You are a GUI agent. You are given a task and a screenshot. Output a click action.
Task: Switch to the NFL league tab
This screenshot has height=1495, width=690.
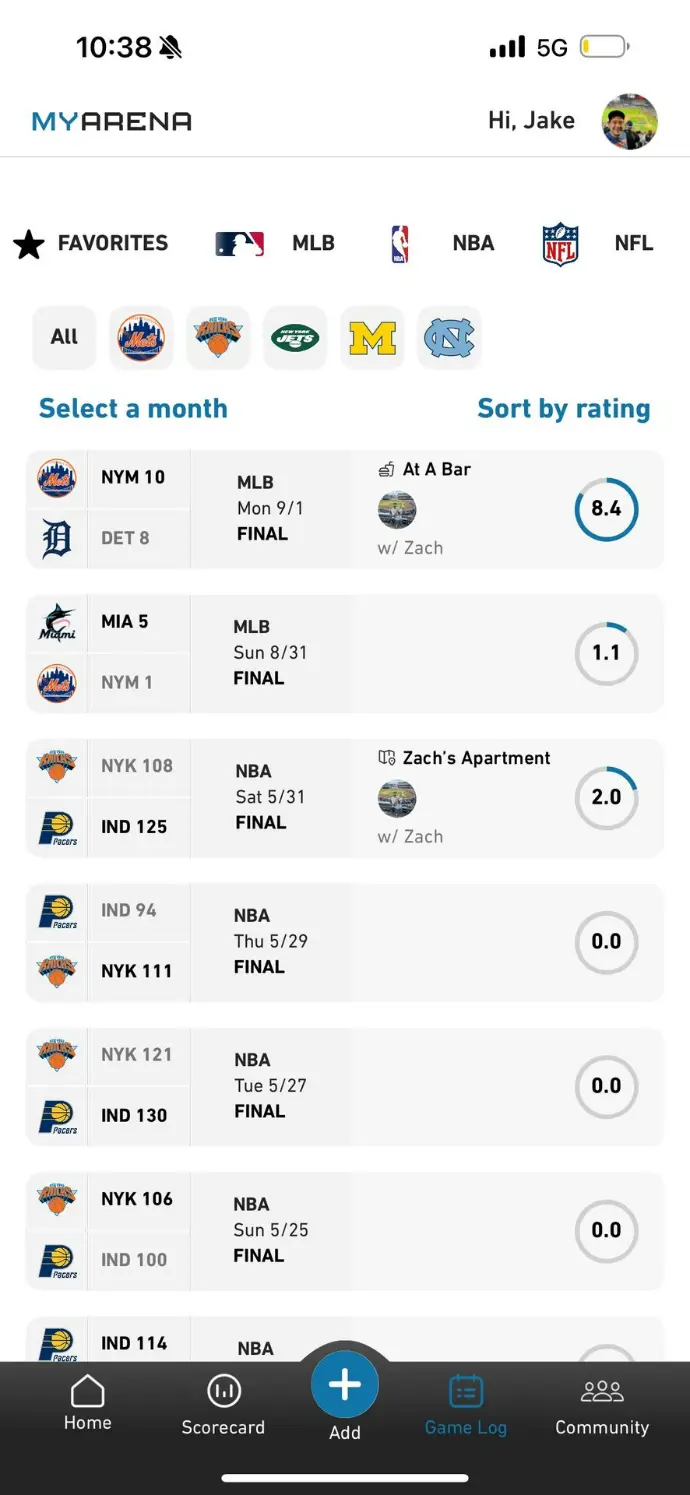coord(597,243)
